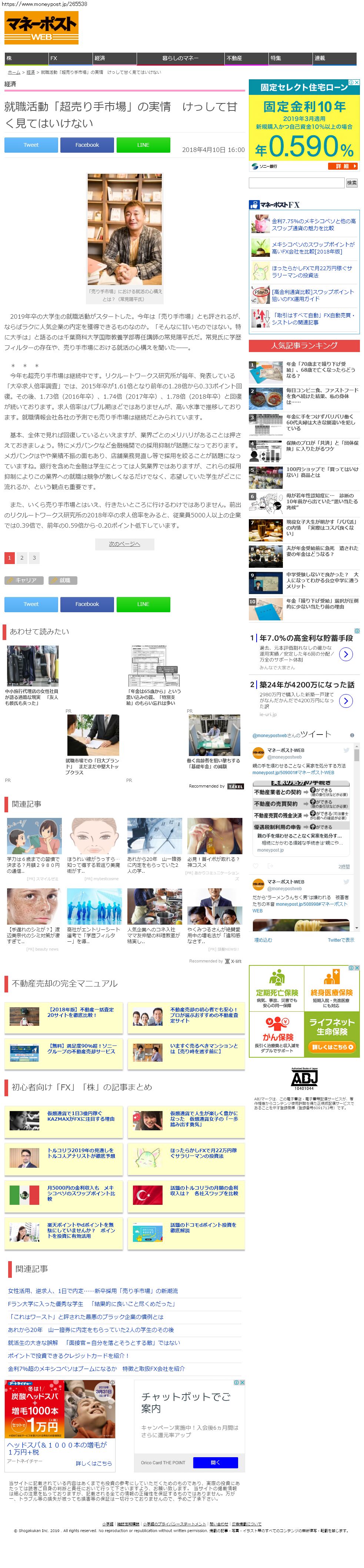Image resolution: width=364 pixels, height=1568 pixels.
Task: Share article with the top LINE button
Action: click(x=143, y=145)
